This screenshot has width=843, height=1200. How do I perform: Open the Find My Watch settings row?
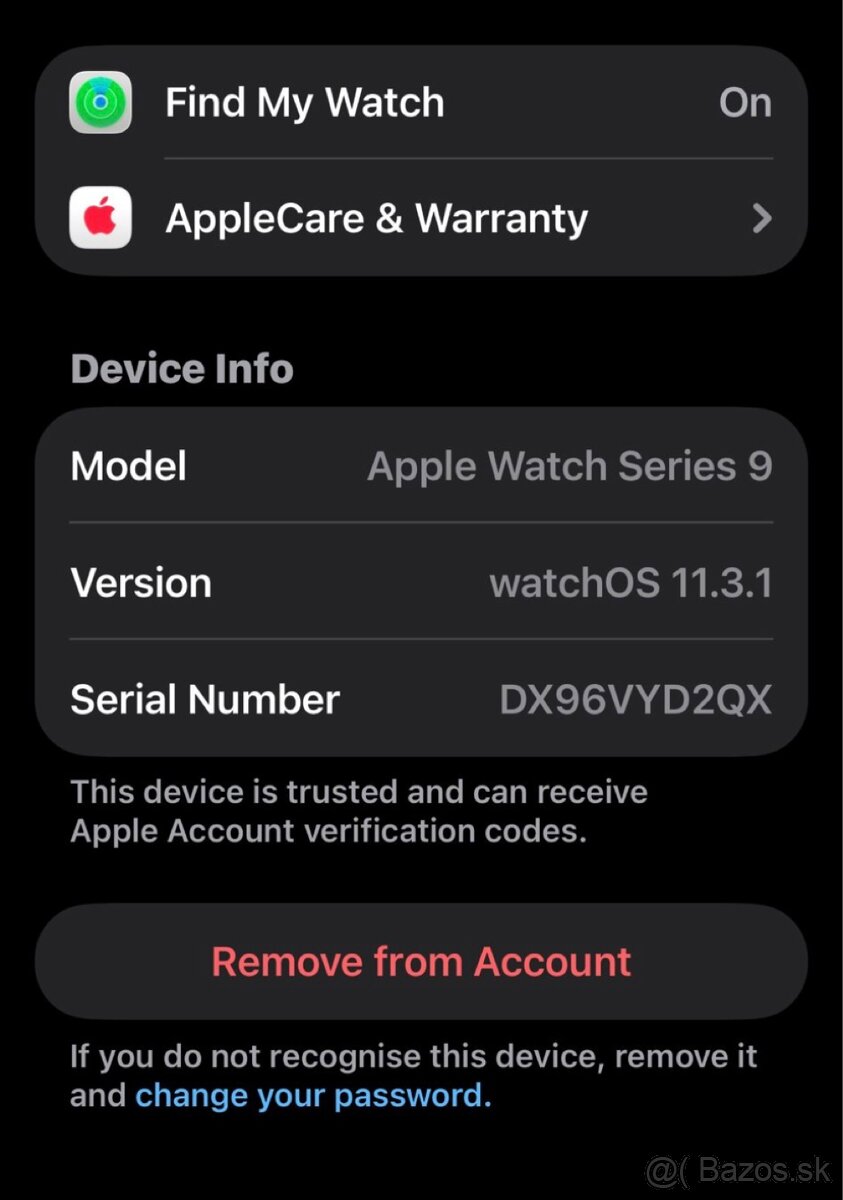coord(420,101)
